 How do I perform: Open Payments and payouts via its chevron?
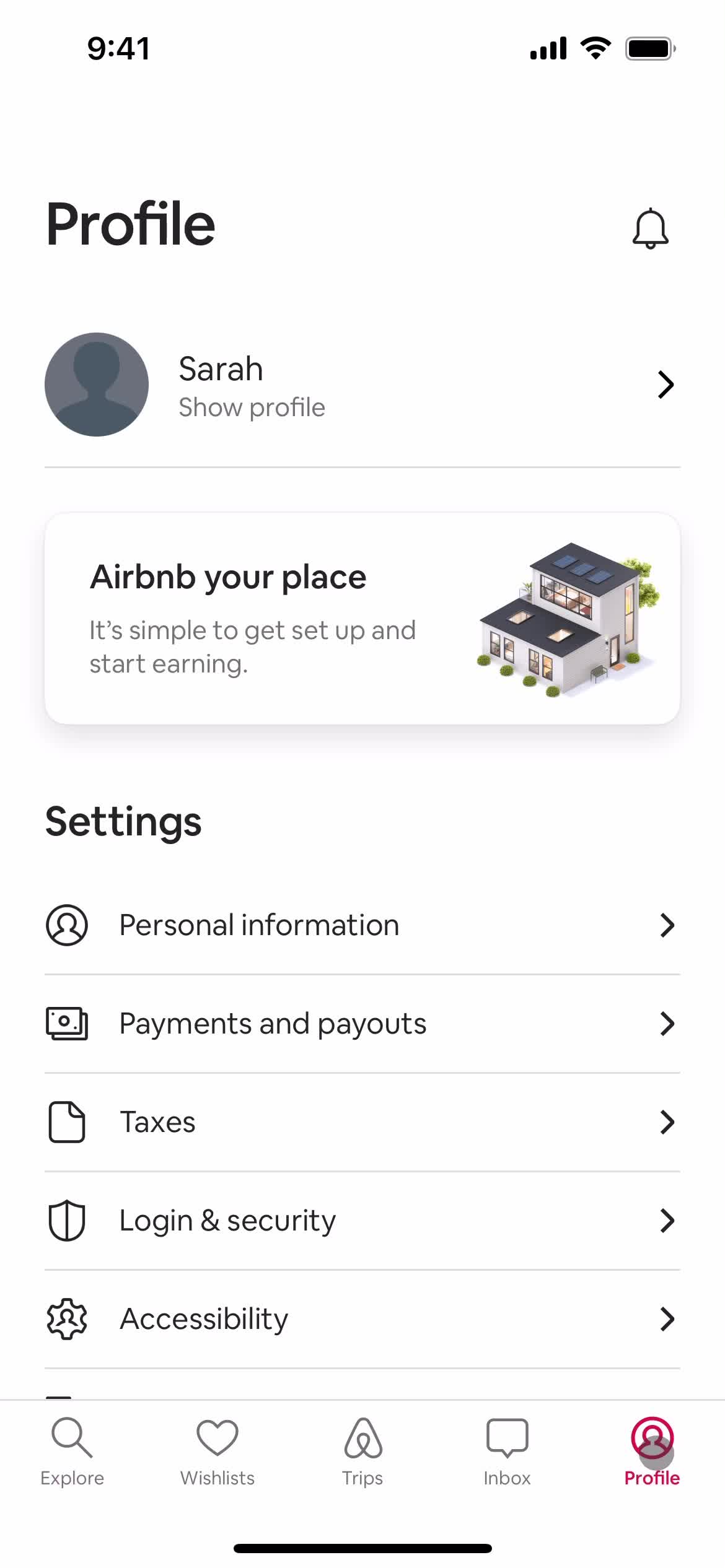pyautogui.click(x=666, y=1024)
